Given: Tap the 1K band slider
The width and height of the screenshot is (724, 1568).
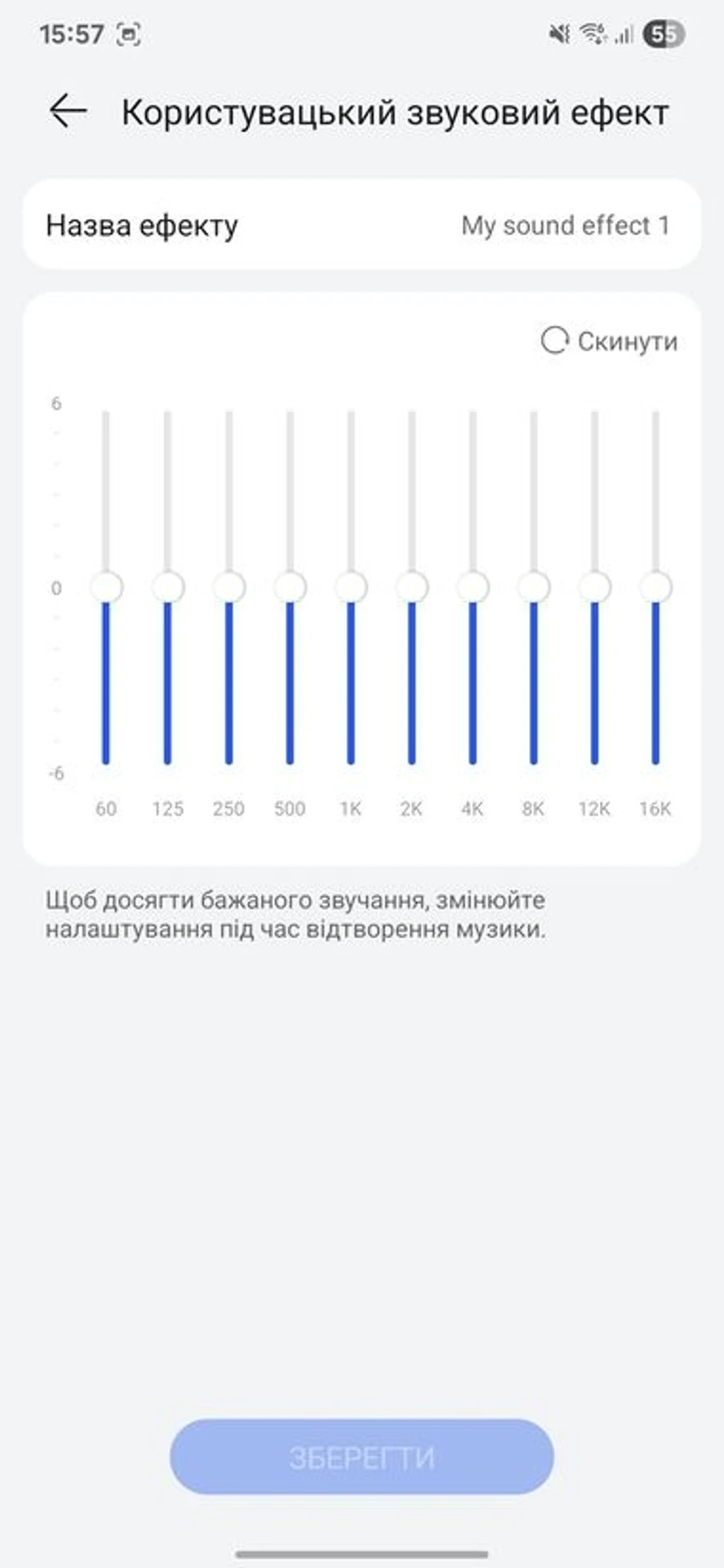Looking at the screenshot, I should pos(351,587).
